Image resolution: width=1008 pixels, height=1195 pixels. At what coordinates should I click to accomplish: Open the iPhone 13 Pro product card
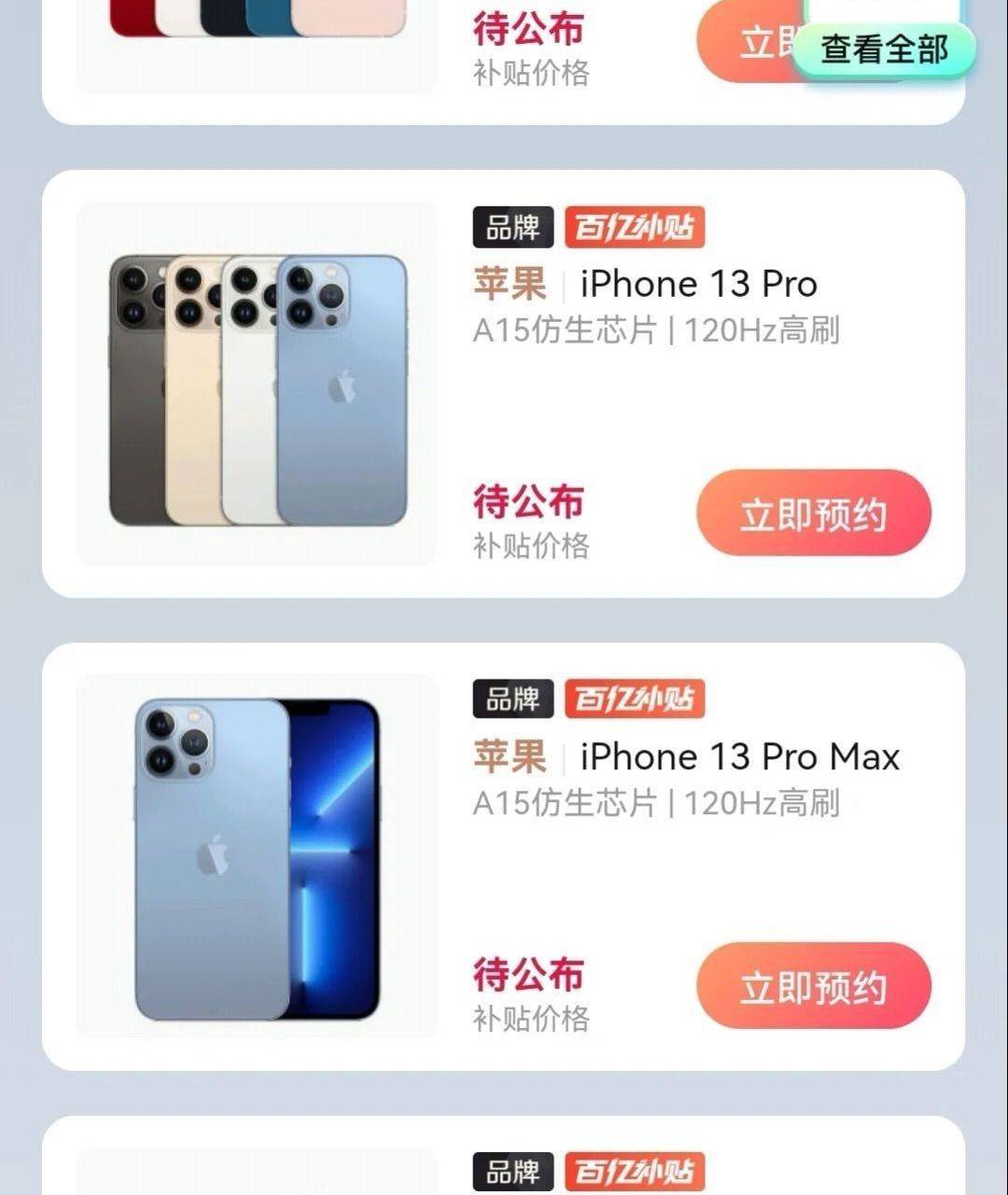(698, 284)
